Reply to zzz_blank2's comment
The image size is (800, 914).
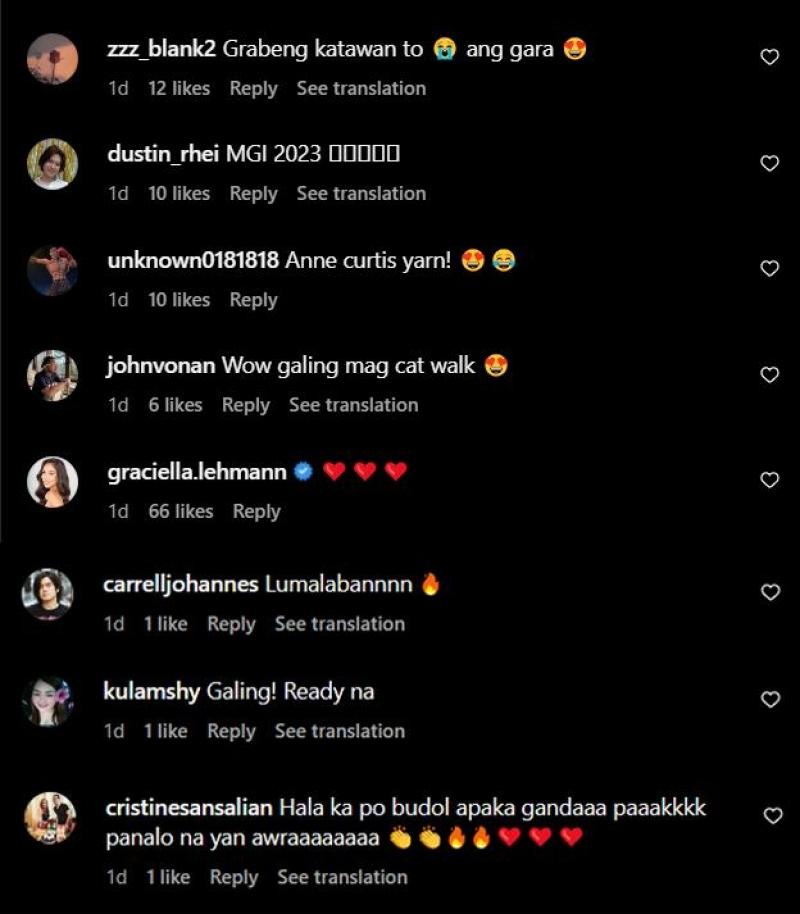click(x=253, y=88)
